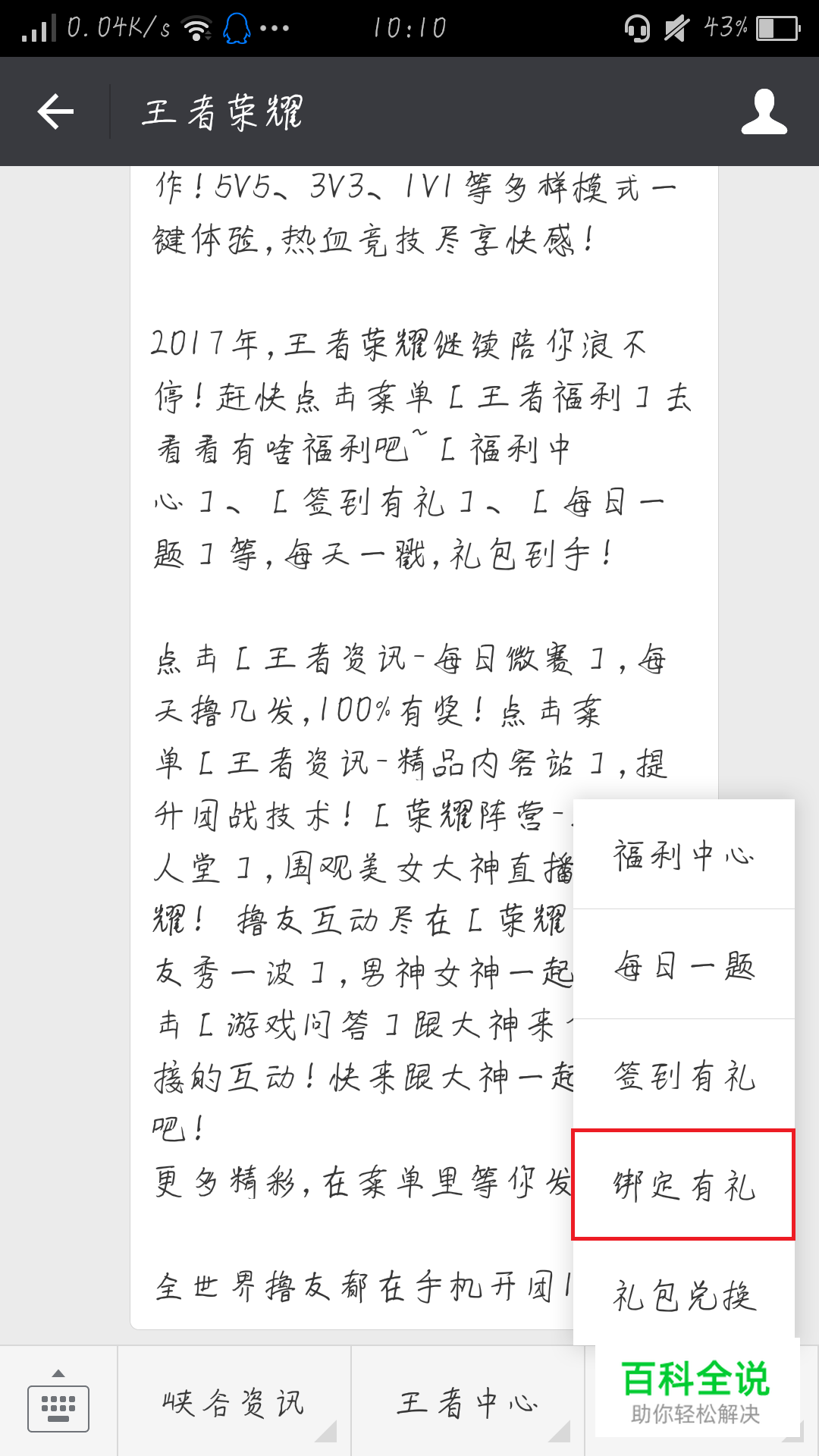
Task: Expand the 王者中心 bottom menu
Action: (468, 1401)
